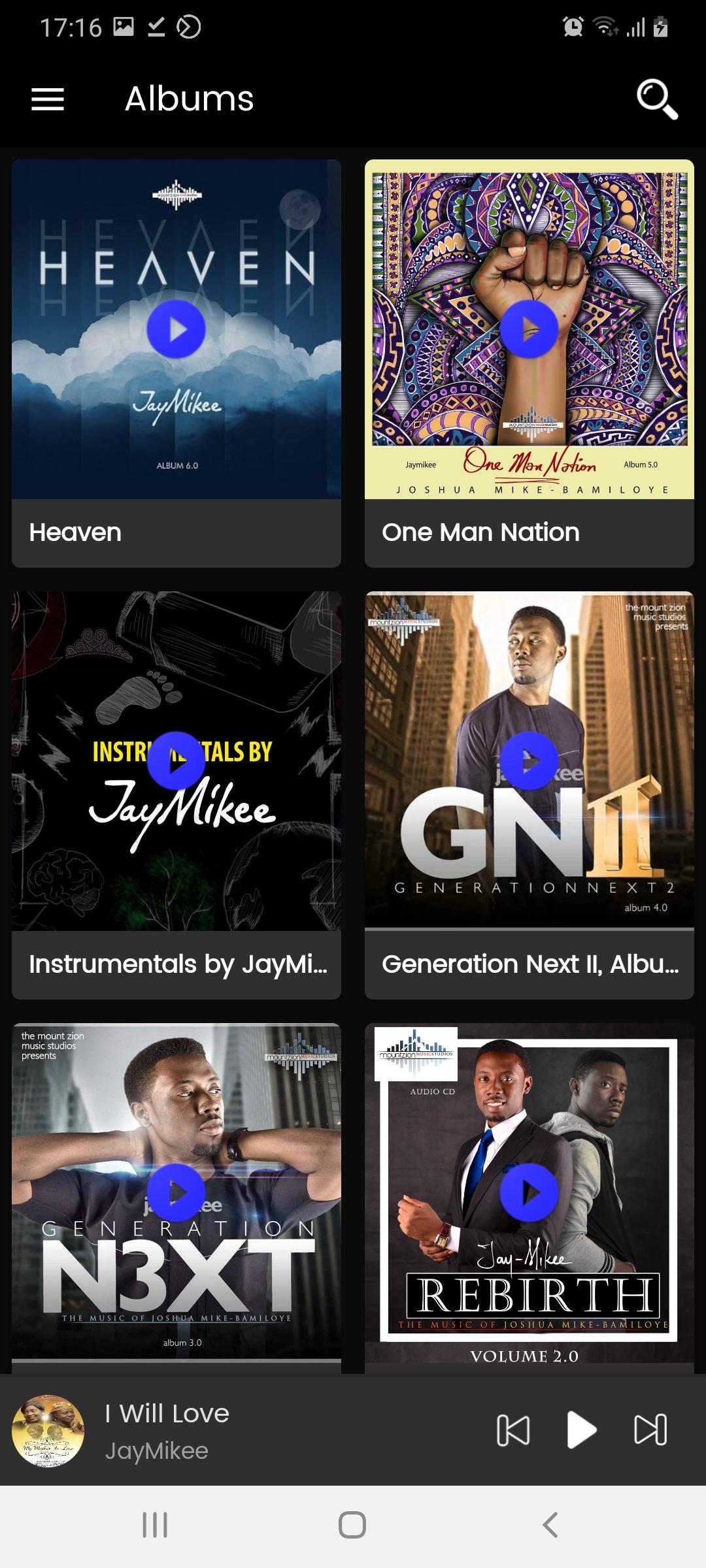Viewport: 706px width, 1568px height.
Task: Skip to the previous track
Action: [513, 1430]
